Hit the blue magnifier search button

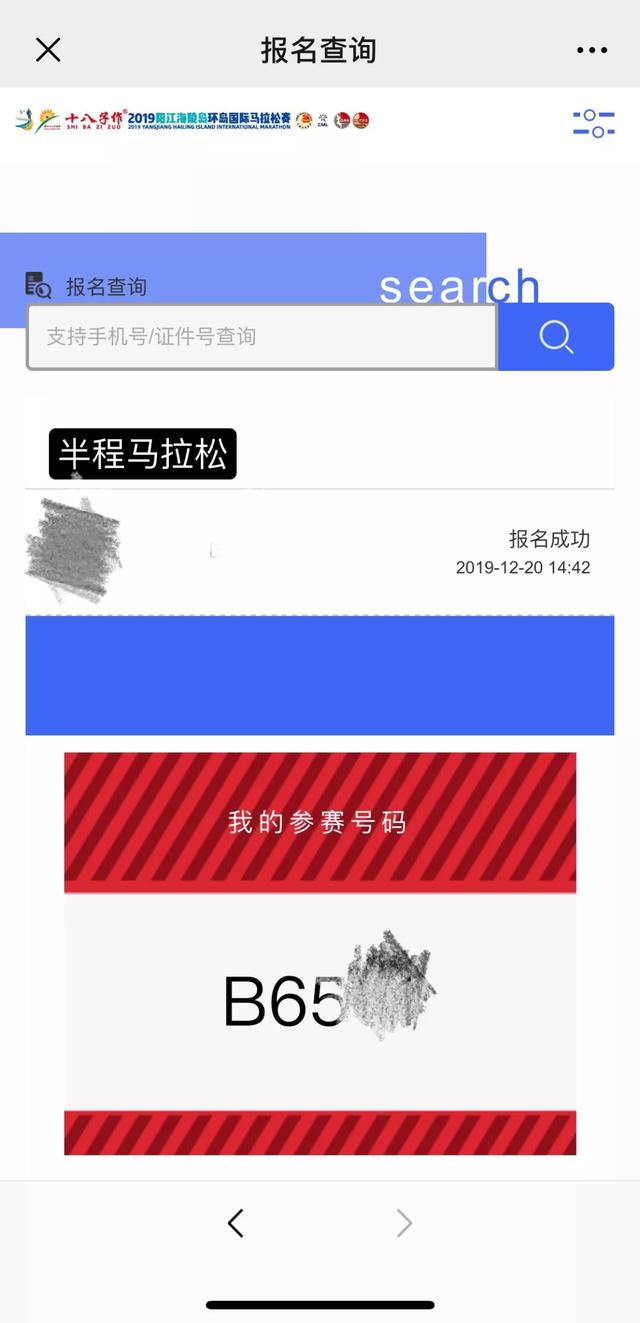coord(556,337)
